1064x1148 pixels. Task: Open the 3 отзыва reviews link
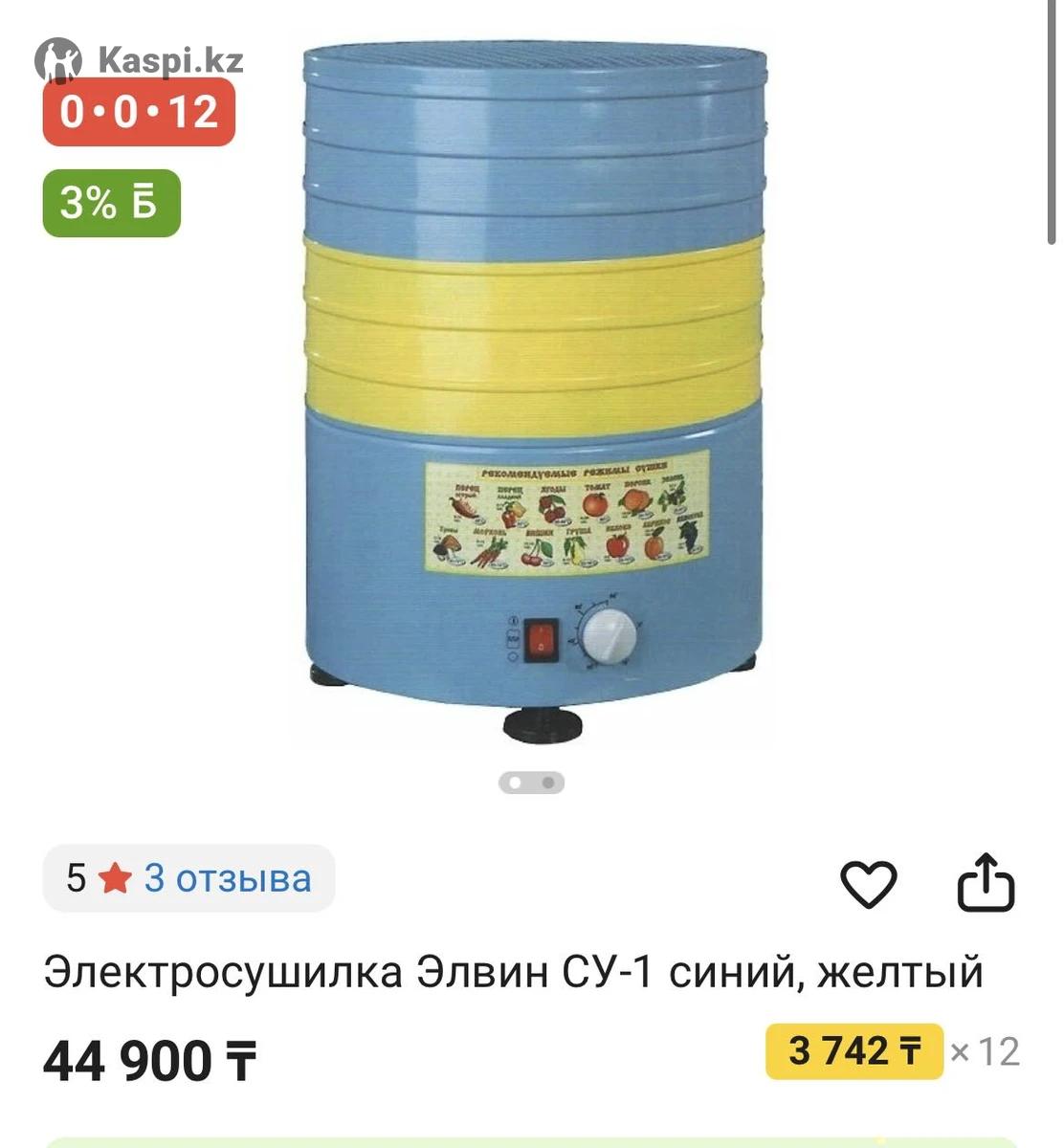click(x=228, y=878)
